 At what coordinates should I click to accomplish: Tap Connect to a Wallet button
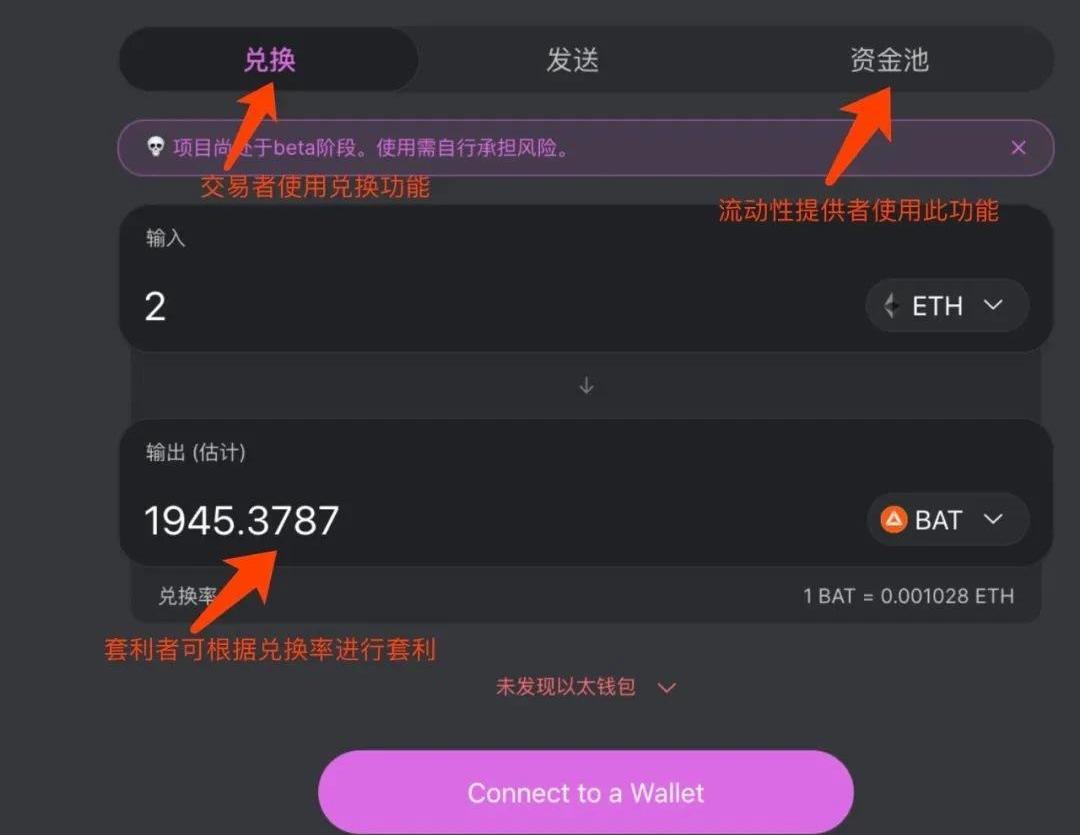click(586, 793)
